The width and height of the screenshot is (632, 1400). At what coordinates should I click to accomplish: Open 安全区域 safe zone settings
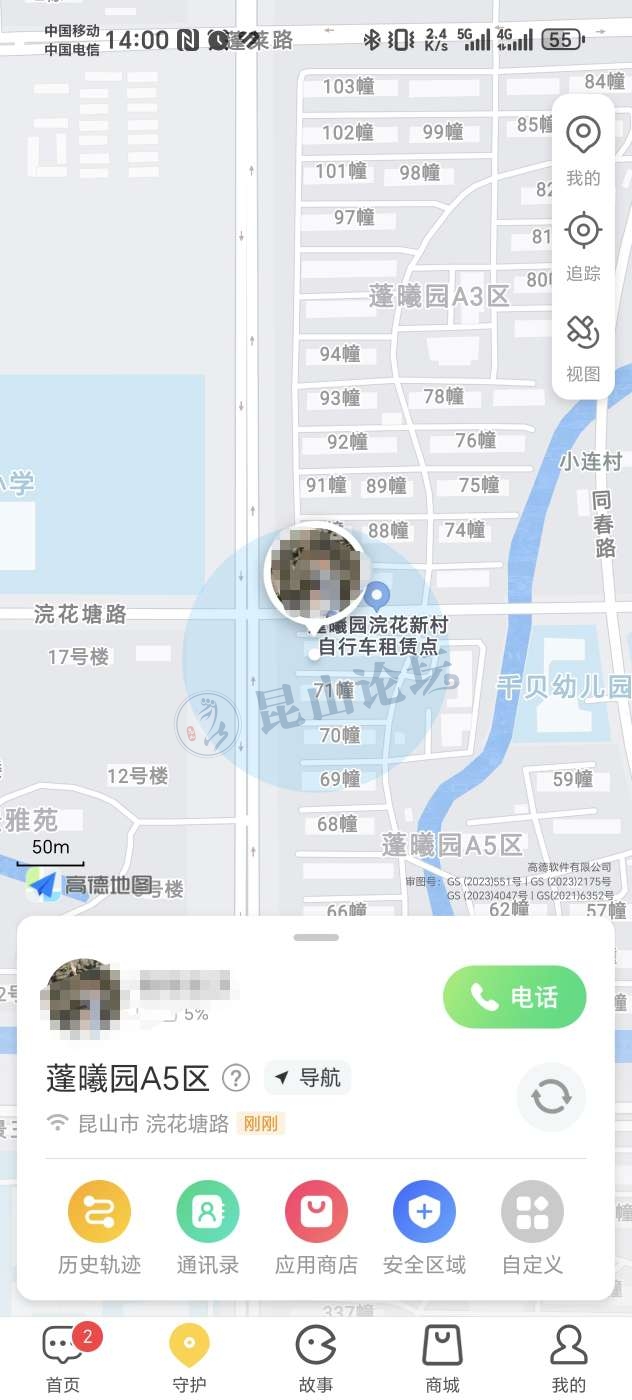(424, 1226)
